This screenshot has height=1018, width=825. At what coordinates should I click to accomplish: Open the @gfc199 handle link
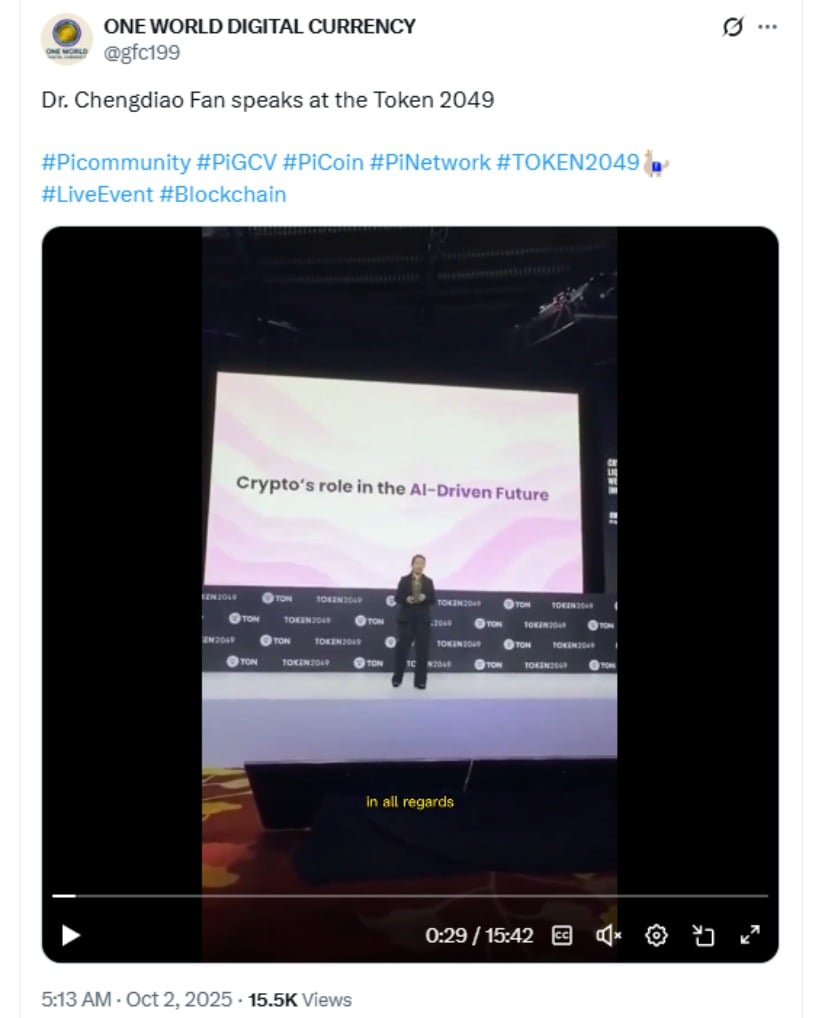tap(143, 53)
